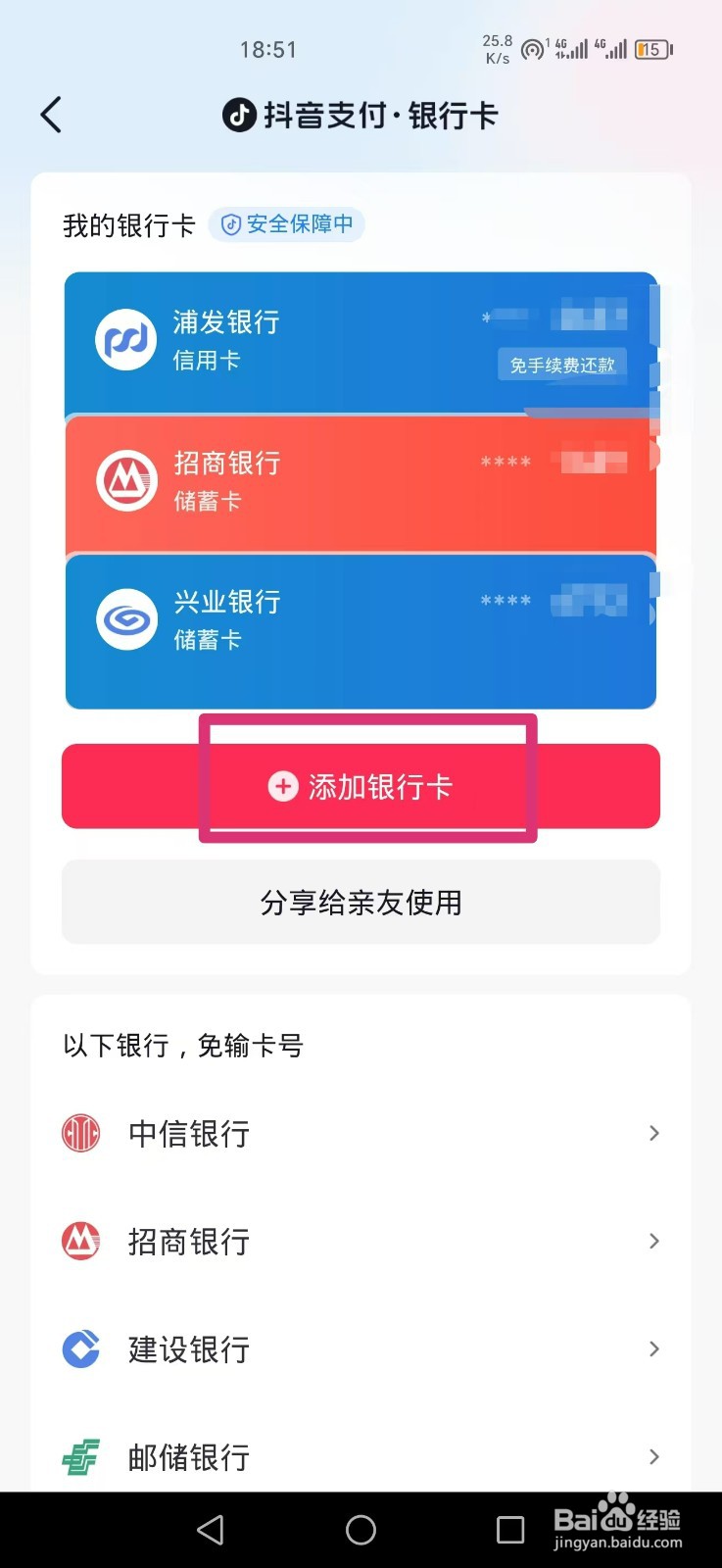This screenshot has height=1568, width=722.
Task: Tap the 招商银行 icon in the bank list
Action: 79,1241
